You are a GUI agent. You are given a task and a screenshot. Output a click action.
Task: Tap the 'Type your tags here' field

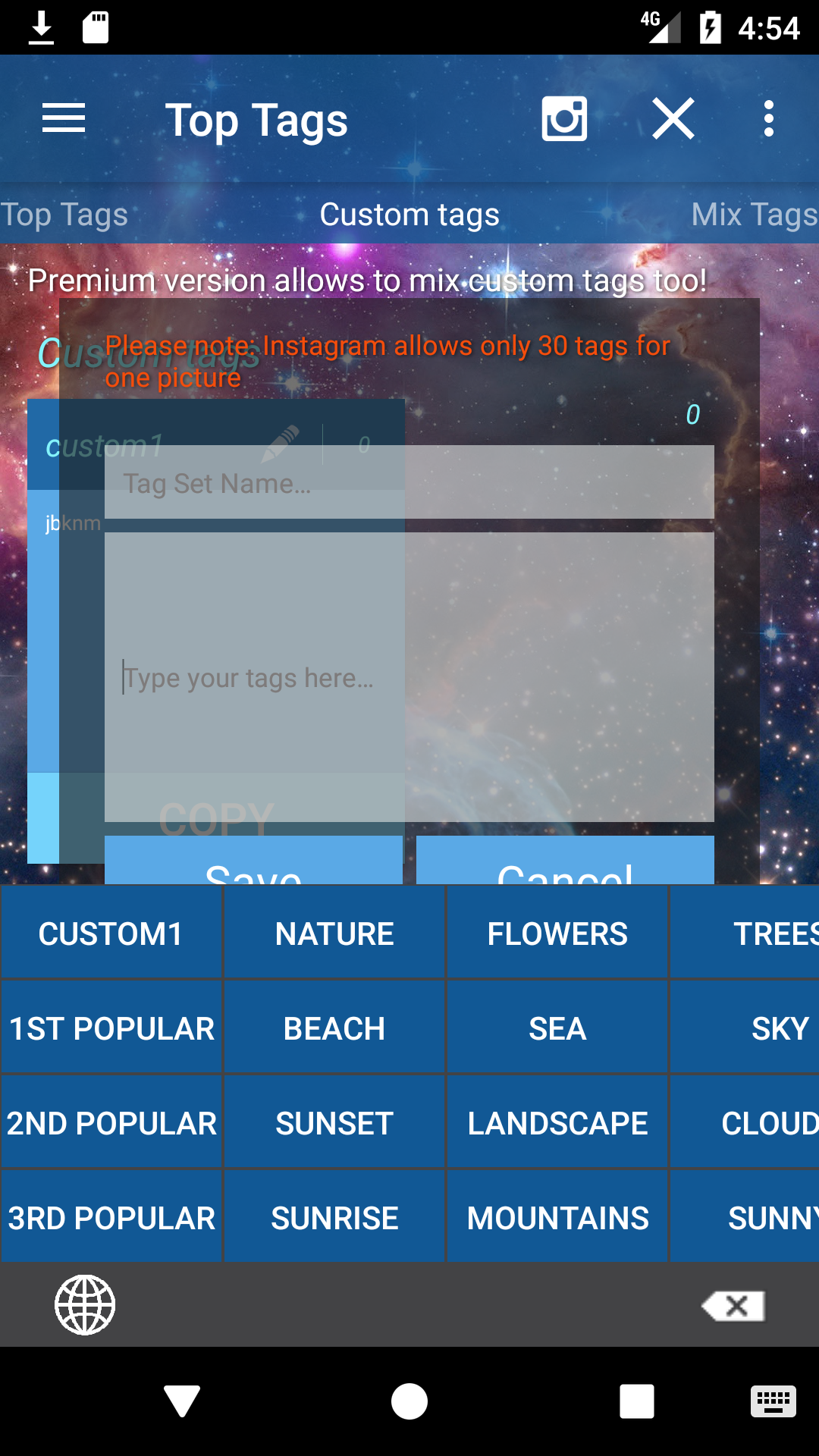pyautogui.click(x=409, y=677)
